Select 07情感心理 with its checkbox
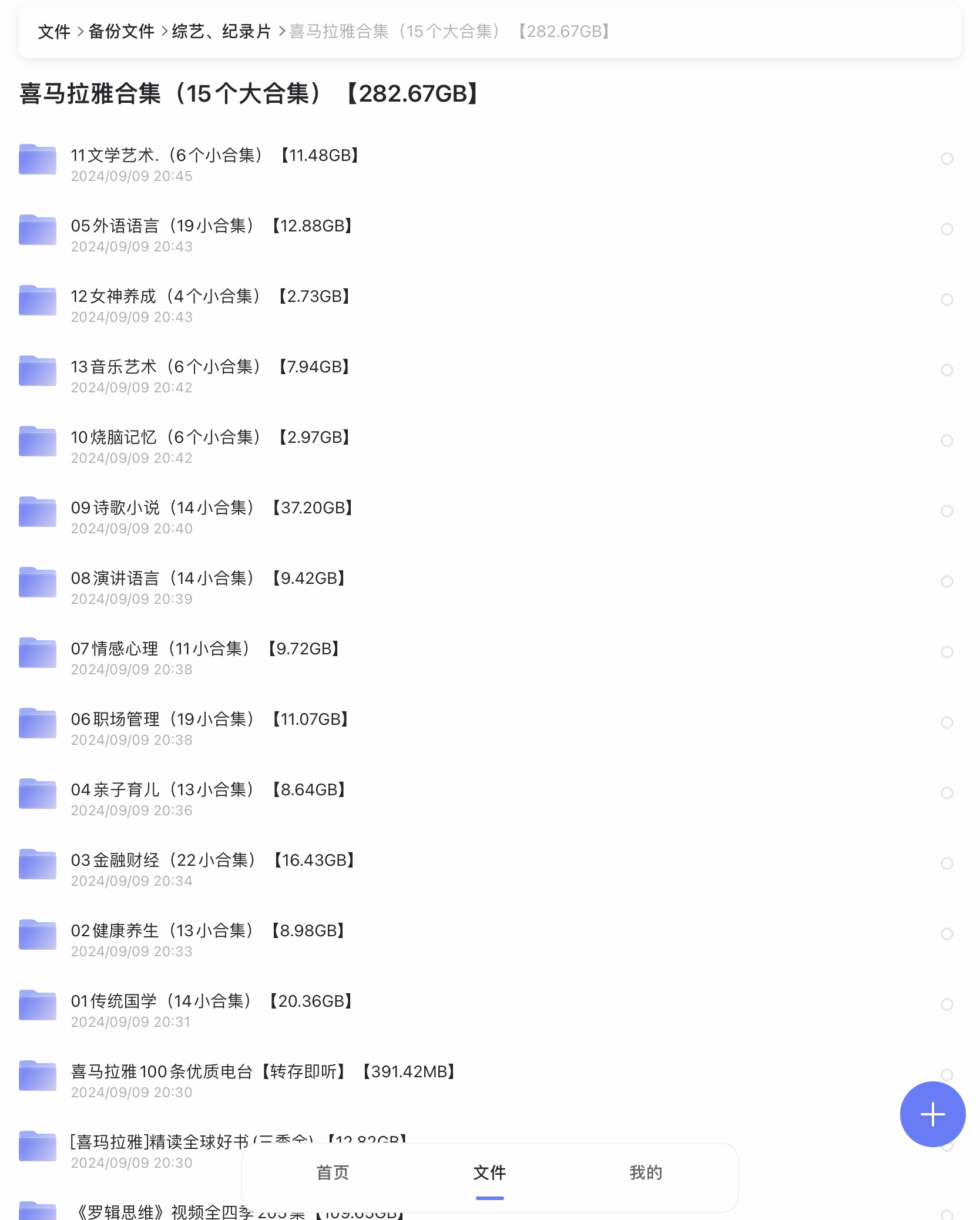 947,652
